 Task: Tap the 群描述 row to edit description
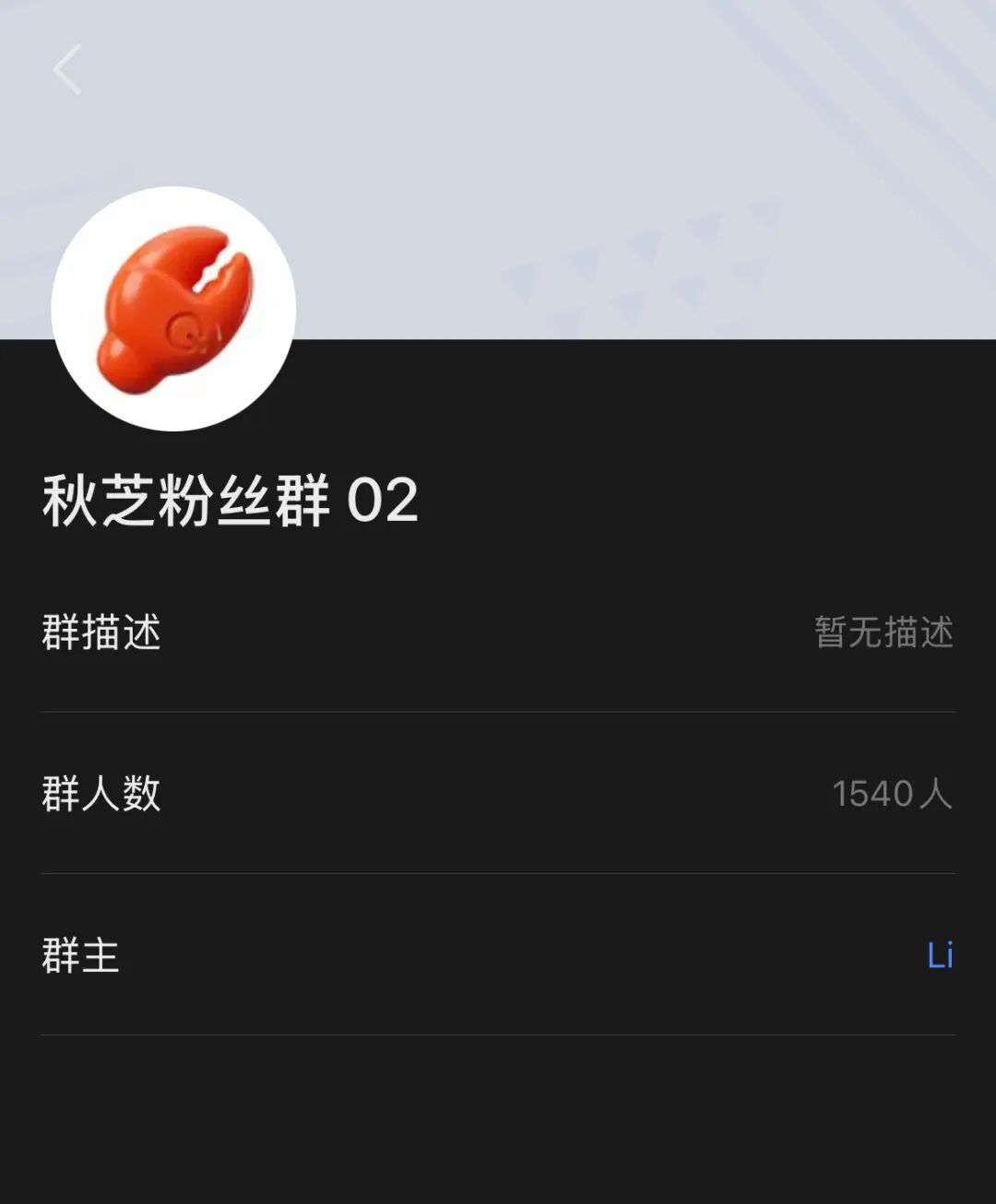pyautogui.click(x=498, y=634)
